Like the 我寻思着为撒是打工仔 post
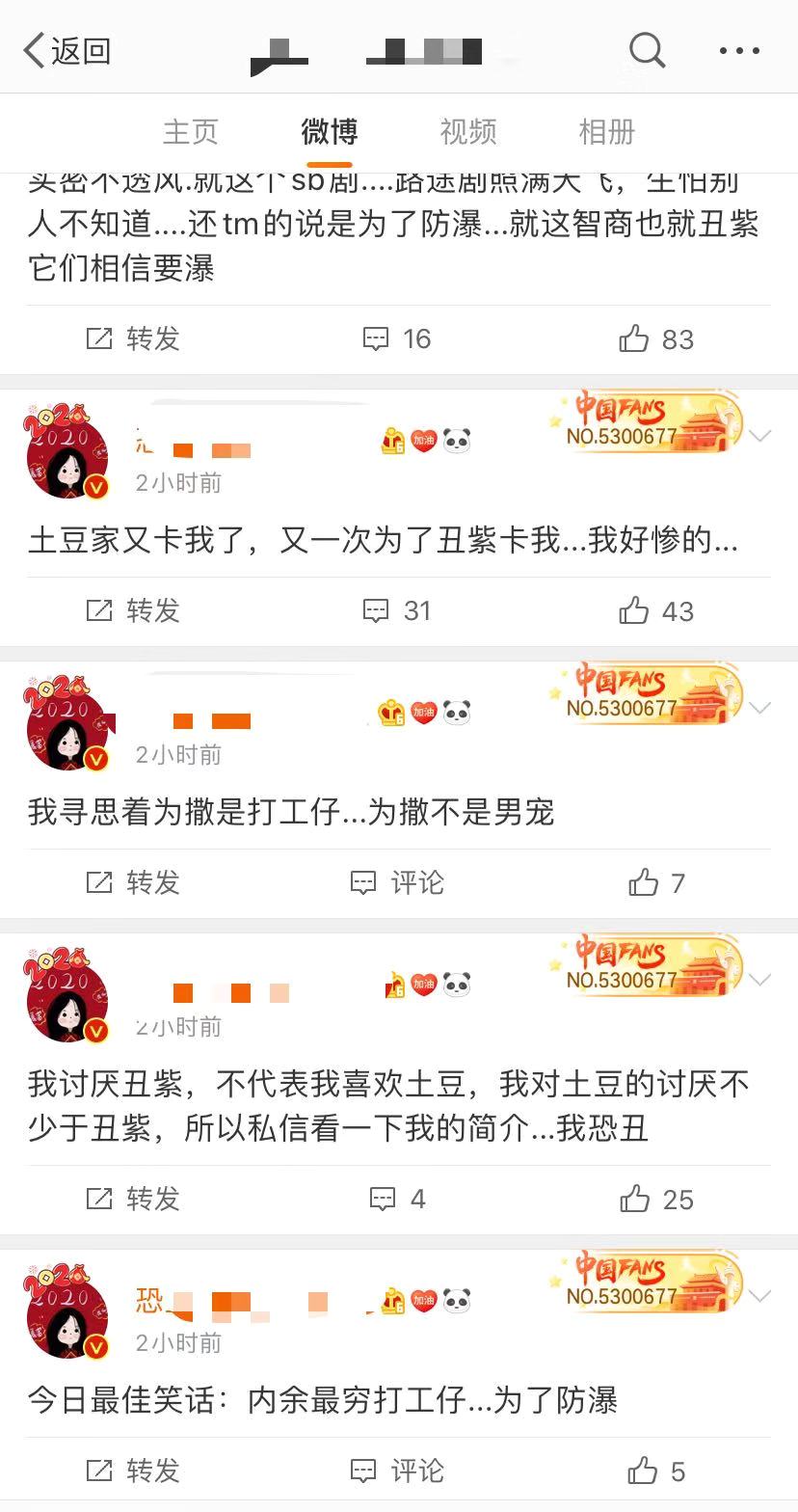The width and height of the screenshot is (798, 1512). (x=655, y=882)
